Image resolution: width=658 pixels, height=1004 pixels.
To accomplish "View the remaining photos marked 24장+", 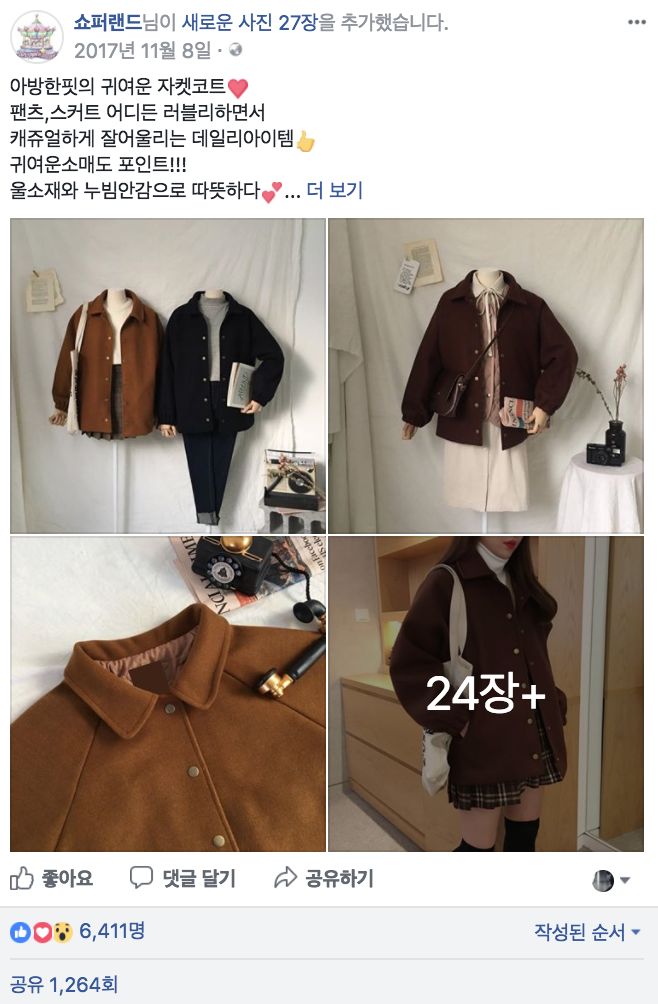I will [486, 694].
